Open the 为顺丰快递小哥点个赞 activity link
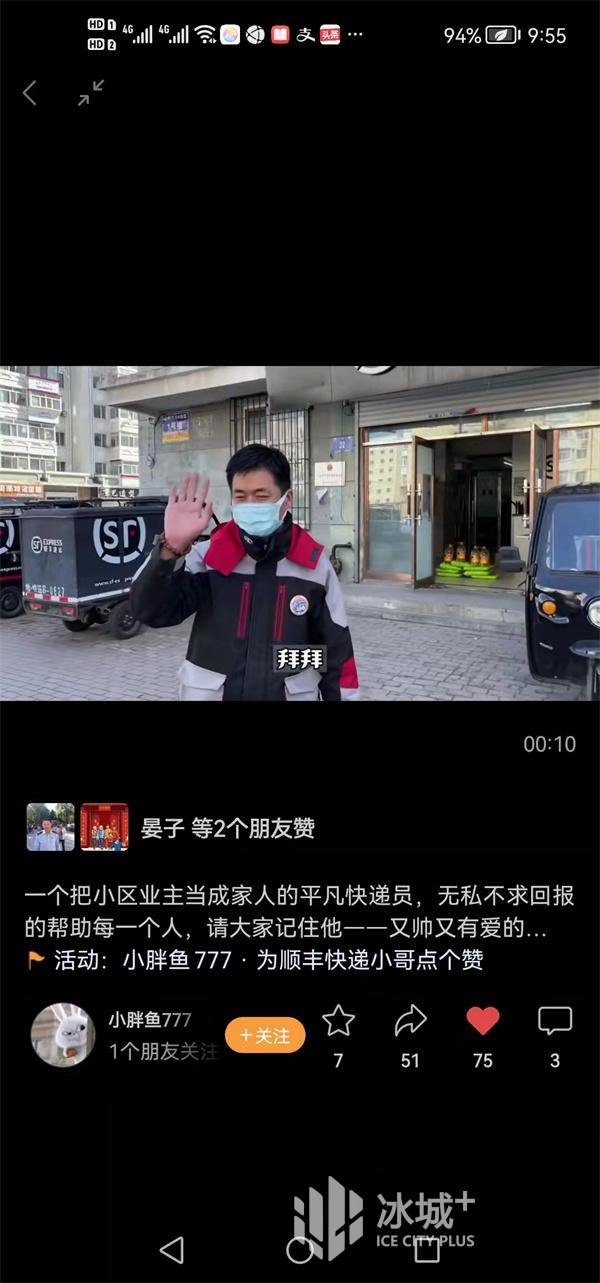The height and width of the screenshot is (1283, 600). point(370,960)
